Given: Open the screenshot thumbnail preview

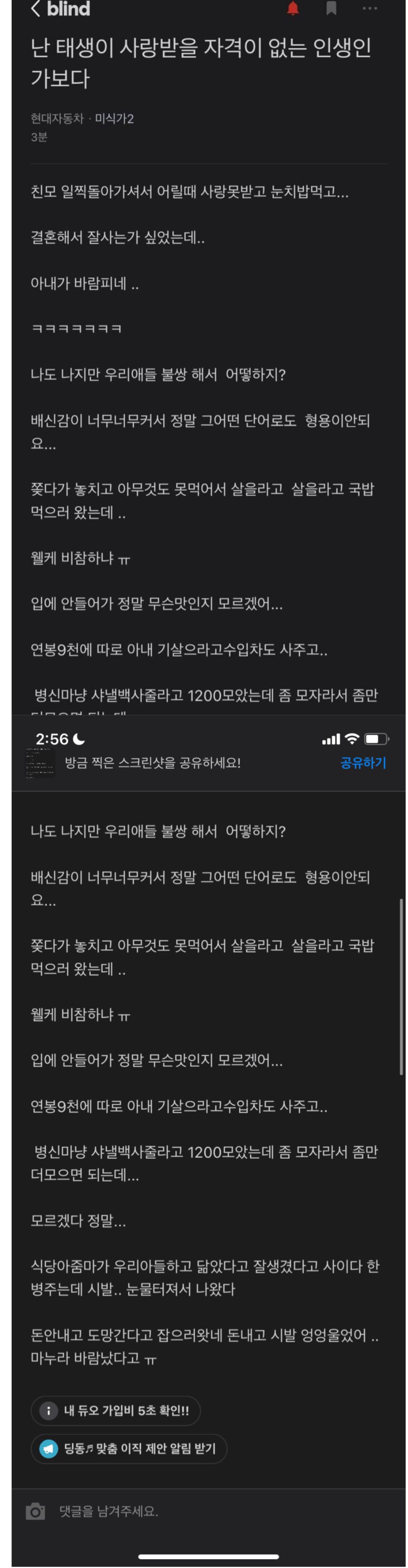Looking at the screenshot, I should (x=40, y=763).
